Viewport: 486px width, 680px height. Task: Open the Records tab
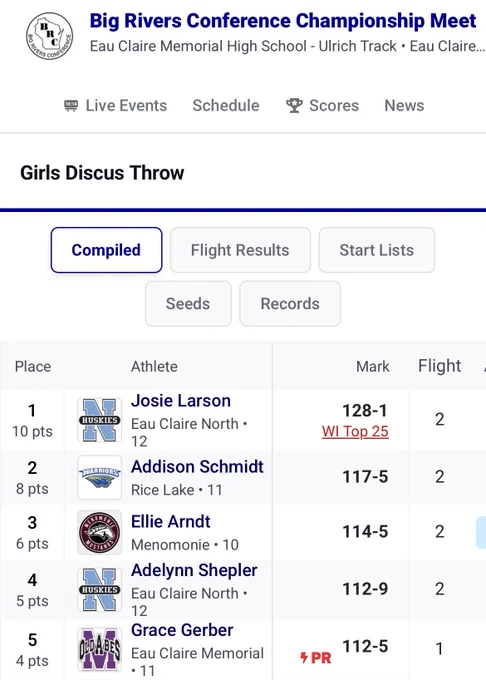click(x=290, y=304)
